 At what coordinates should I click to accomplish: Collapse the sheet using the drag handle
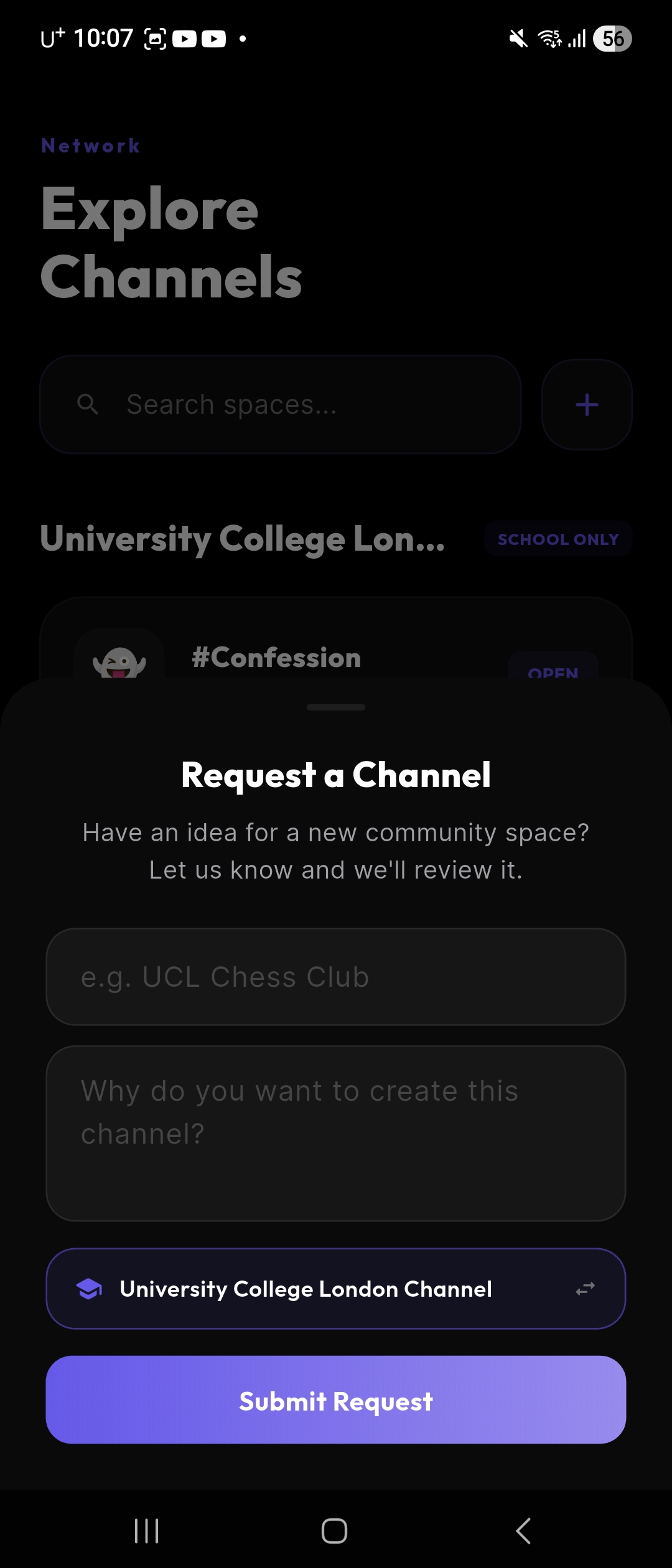336,707
